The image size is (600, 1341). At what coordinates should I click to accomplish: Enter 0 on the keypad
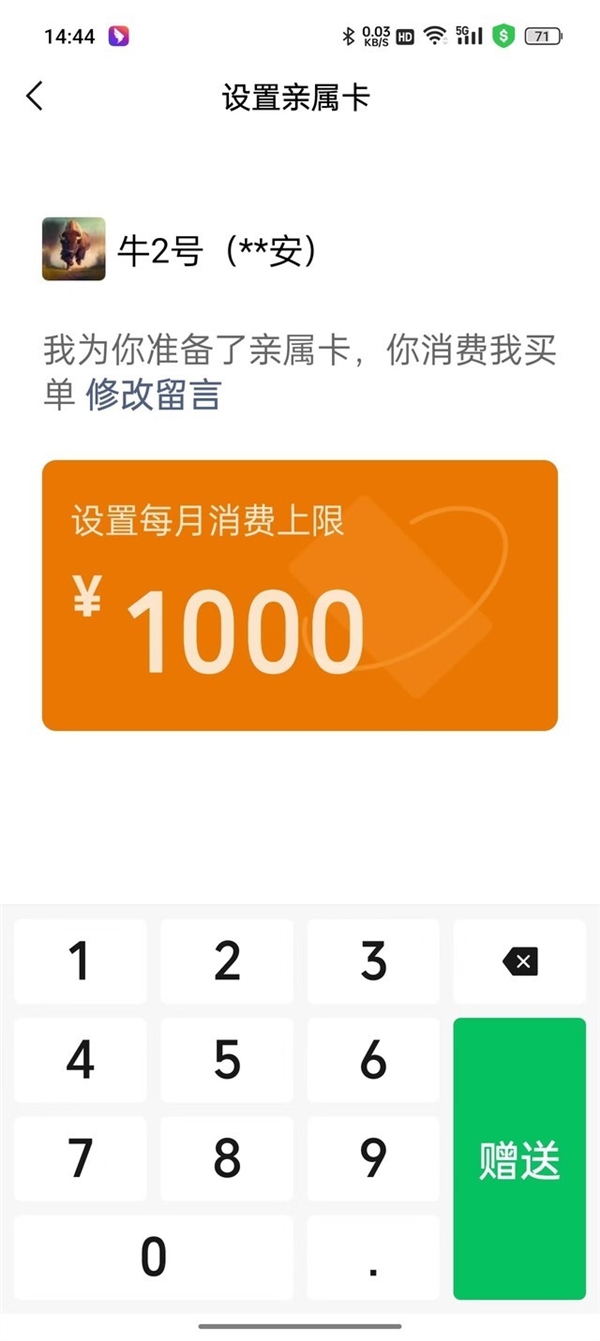point(153,1256)
